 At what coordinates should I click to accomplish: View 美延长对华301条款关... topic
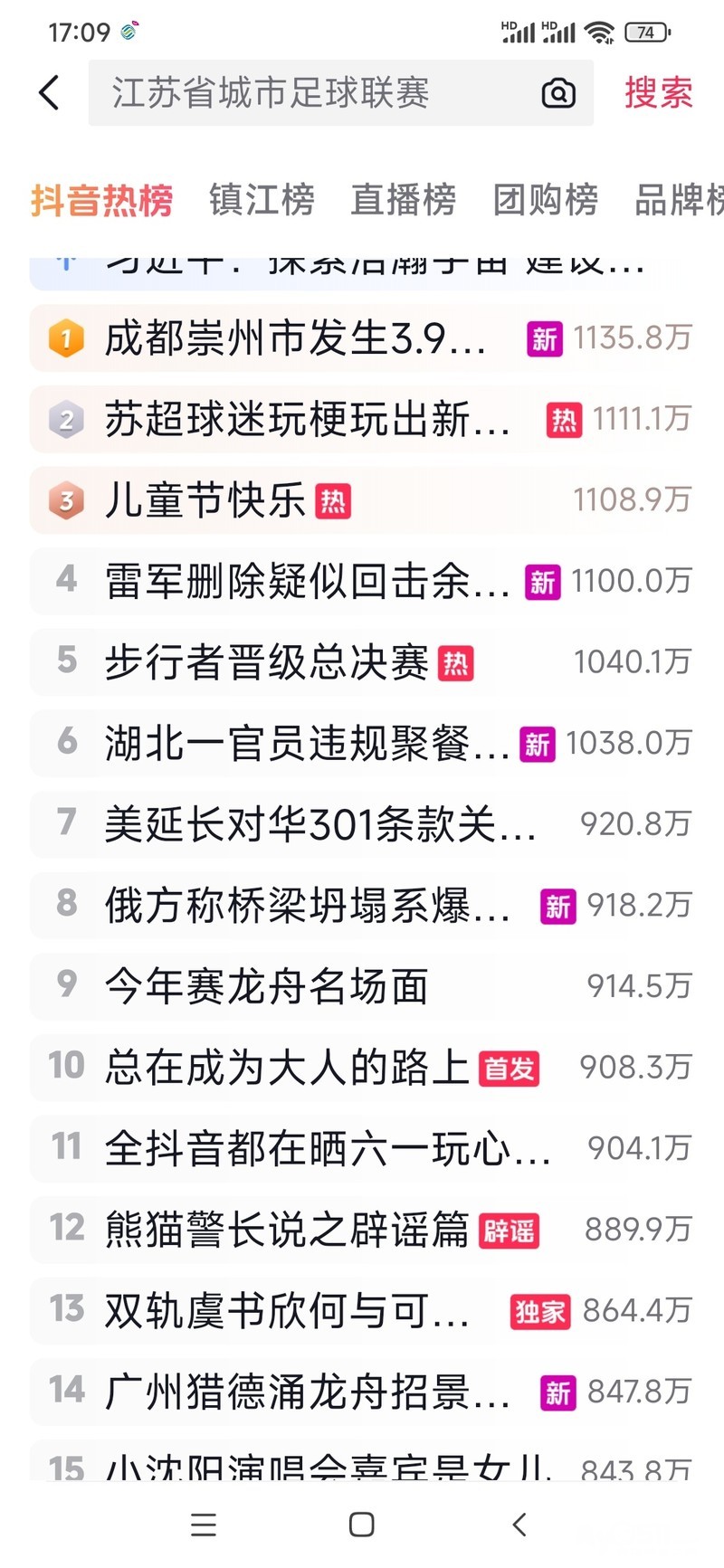tap(317, 824)
